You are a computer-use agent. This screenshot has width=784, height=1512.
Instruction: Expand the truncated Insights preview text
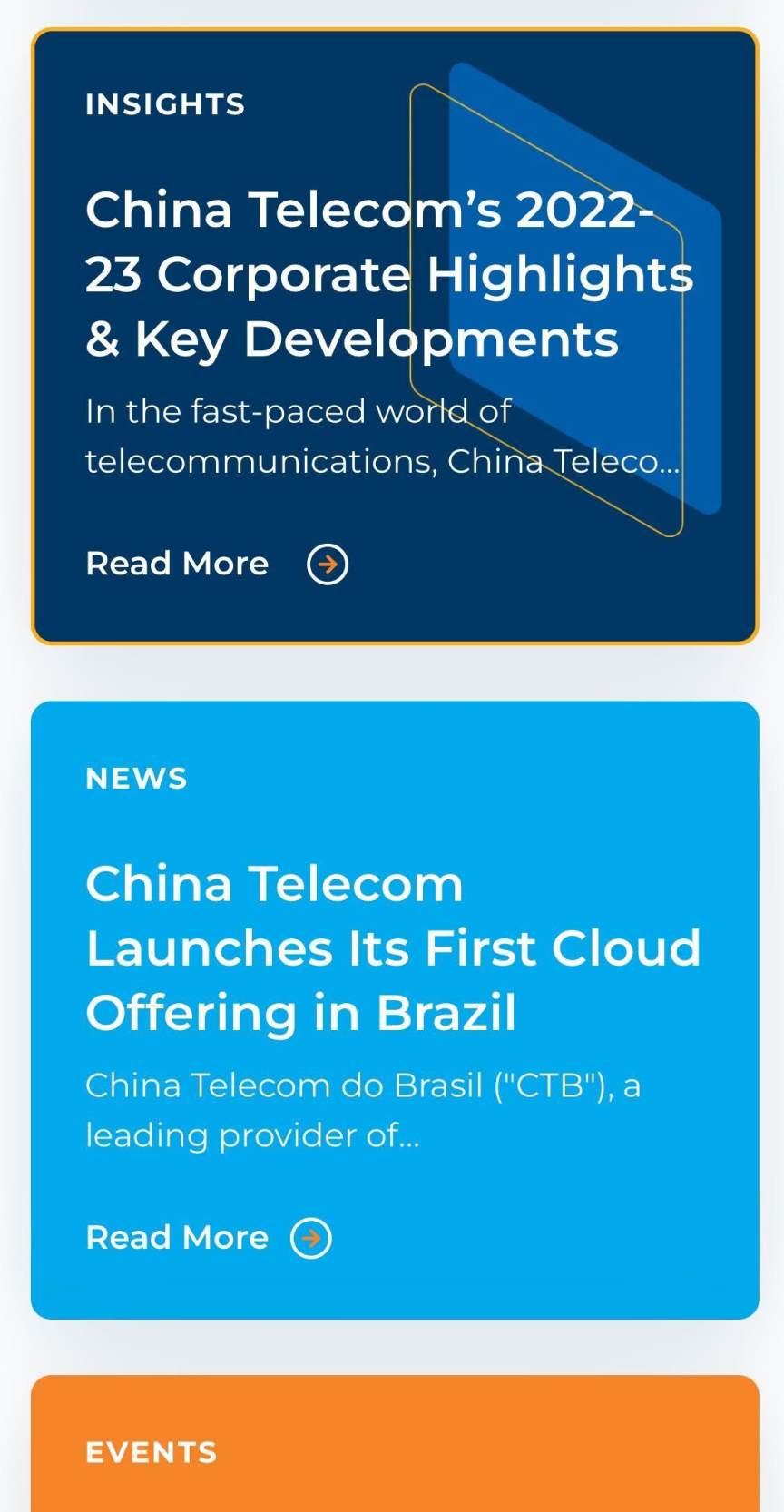click(381, 436)
